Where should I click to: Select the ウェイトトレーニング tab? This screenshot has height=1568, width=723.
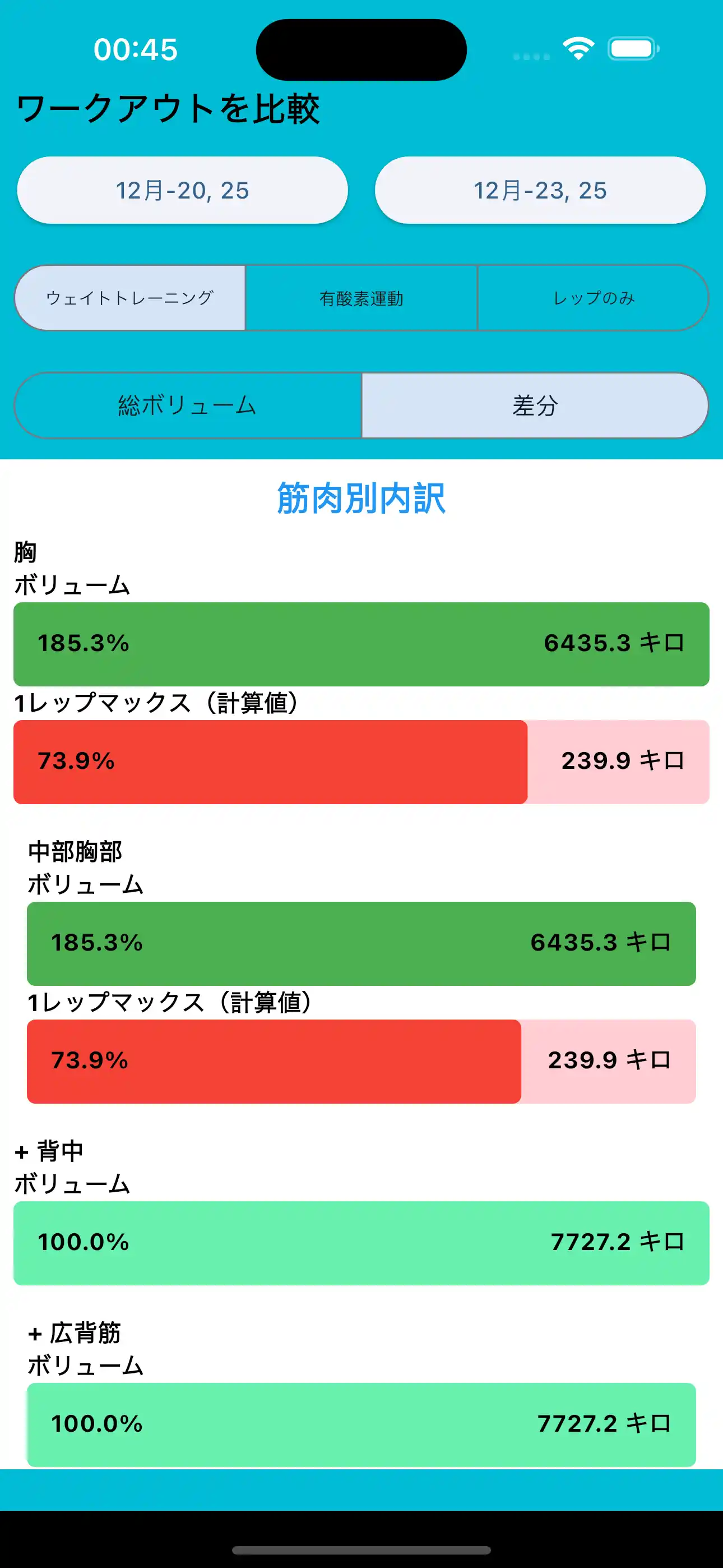click(129, 298)
